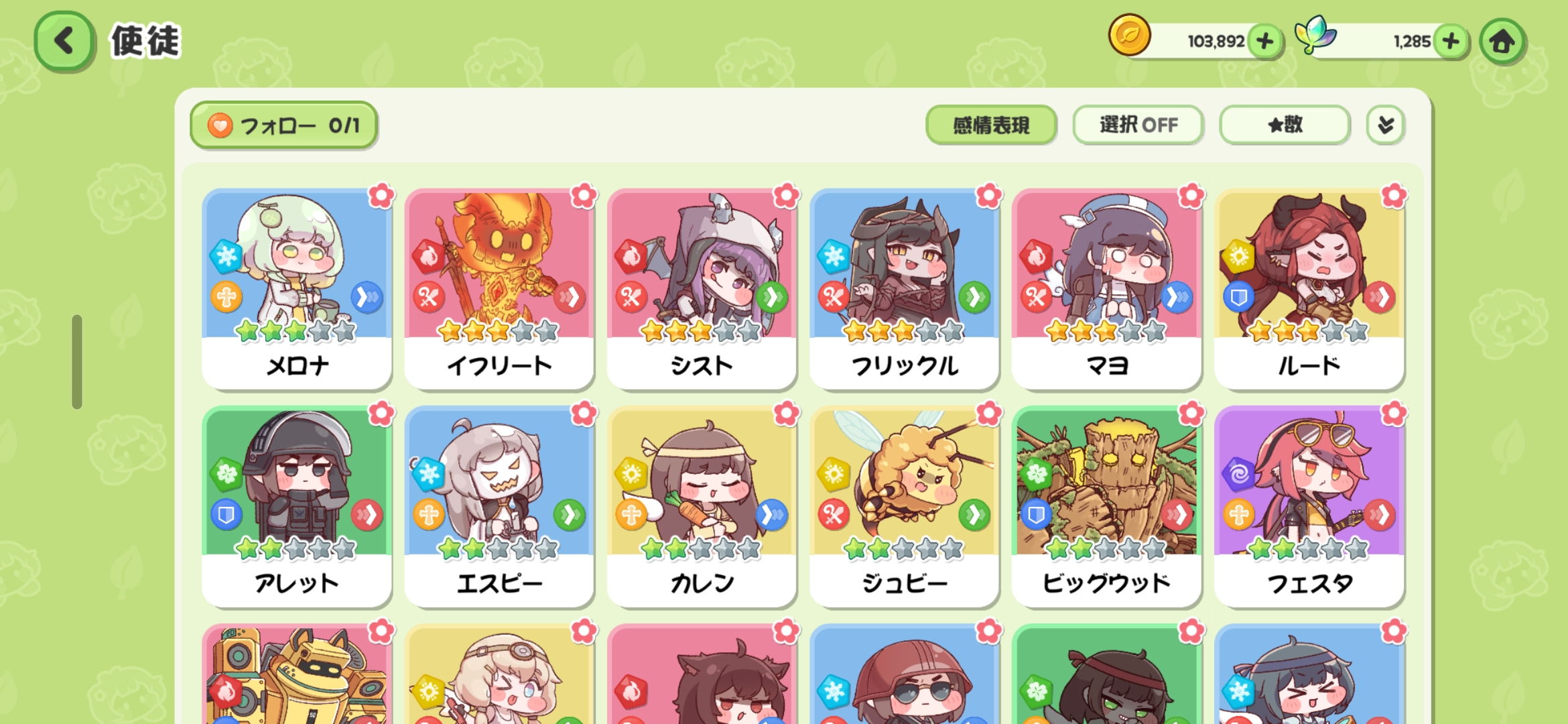The image size is (1568, 724).
Task: View the フリックル character card
Action: (x=904, y=288)
